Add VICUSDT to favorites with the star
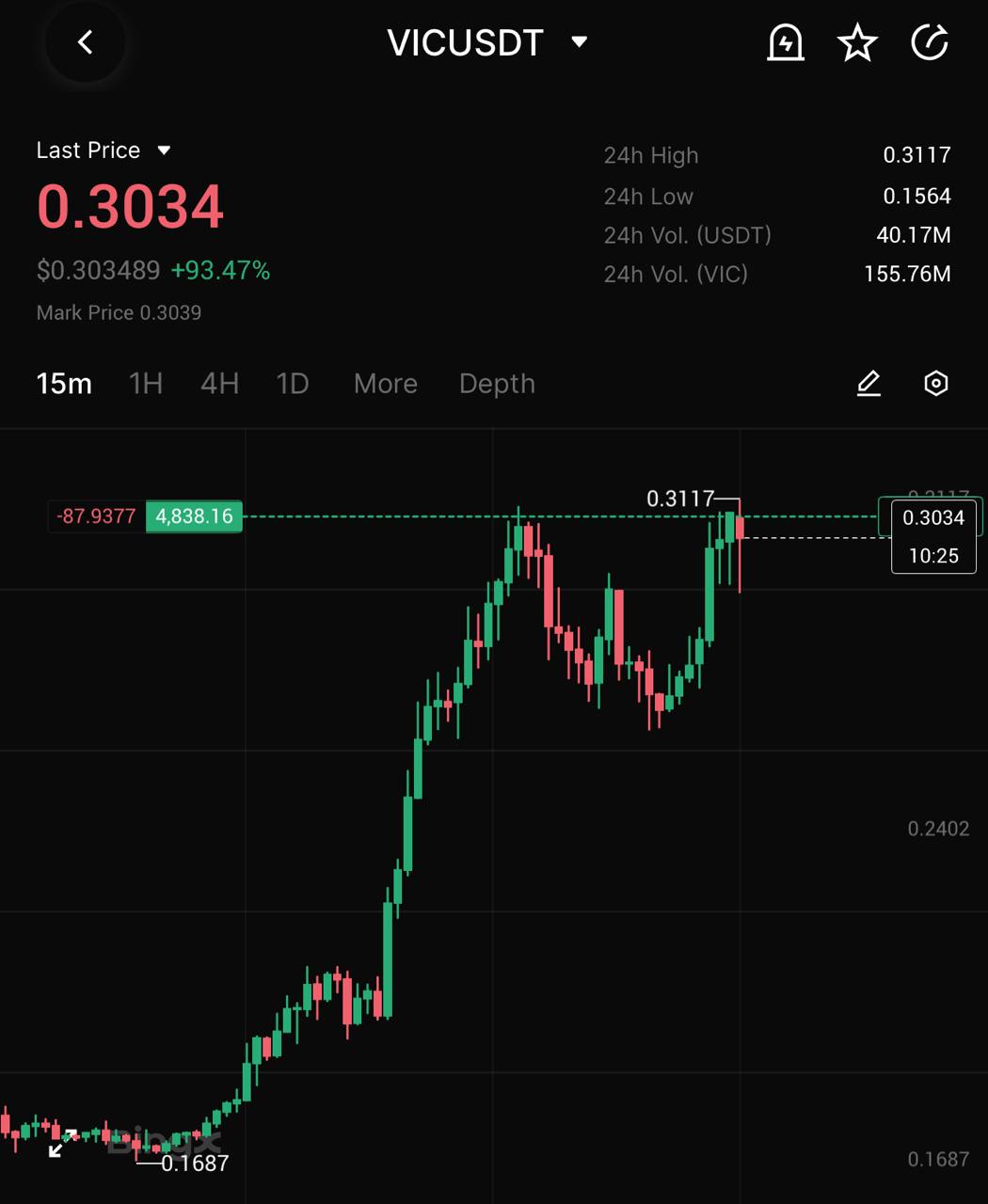The height and width of the screenshot is (1204, 988). [x=856, y=42]
